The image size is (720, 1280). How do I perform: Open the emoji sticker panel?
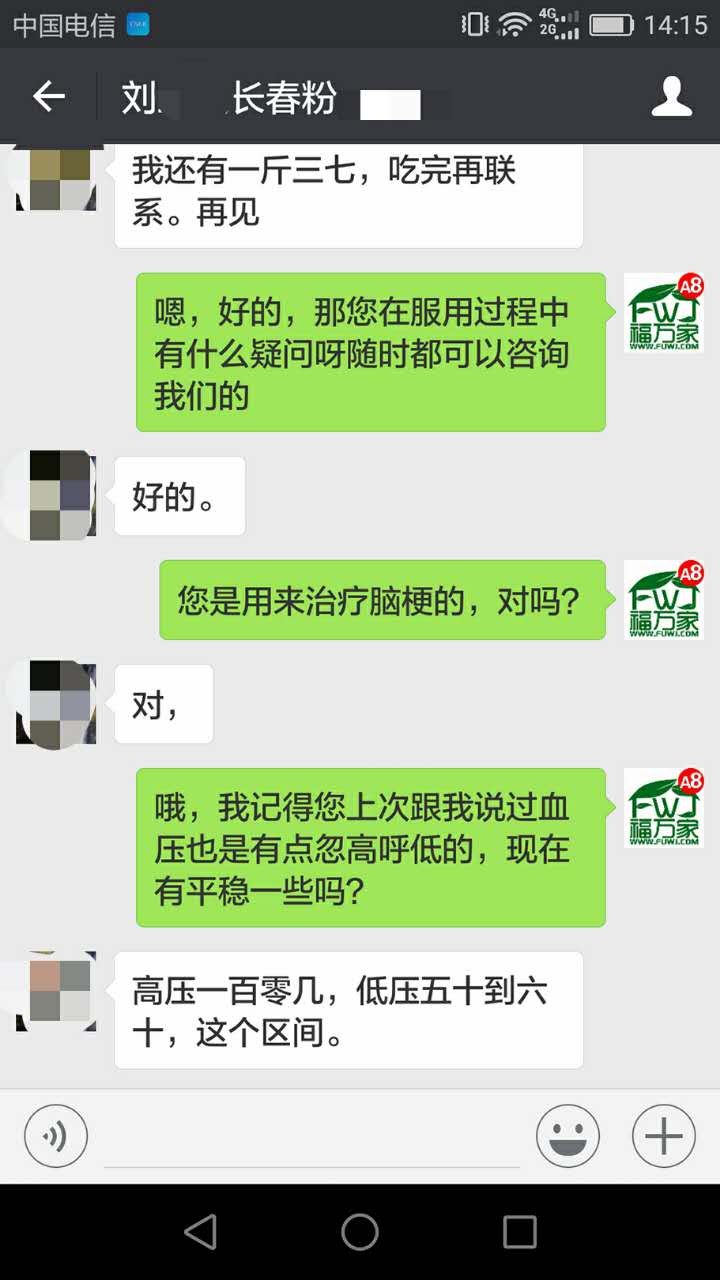click(567, 1136)
